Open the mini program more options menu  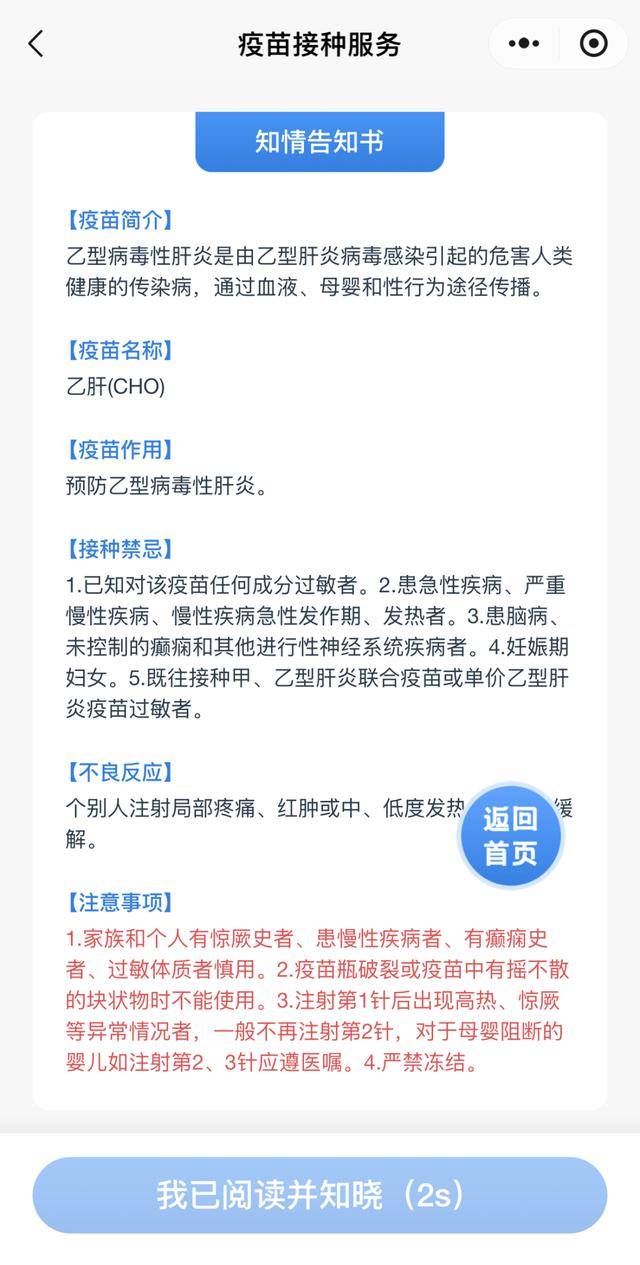(x=524, y=44)
